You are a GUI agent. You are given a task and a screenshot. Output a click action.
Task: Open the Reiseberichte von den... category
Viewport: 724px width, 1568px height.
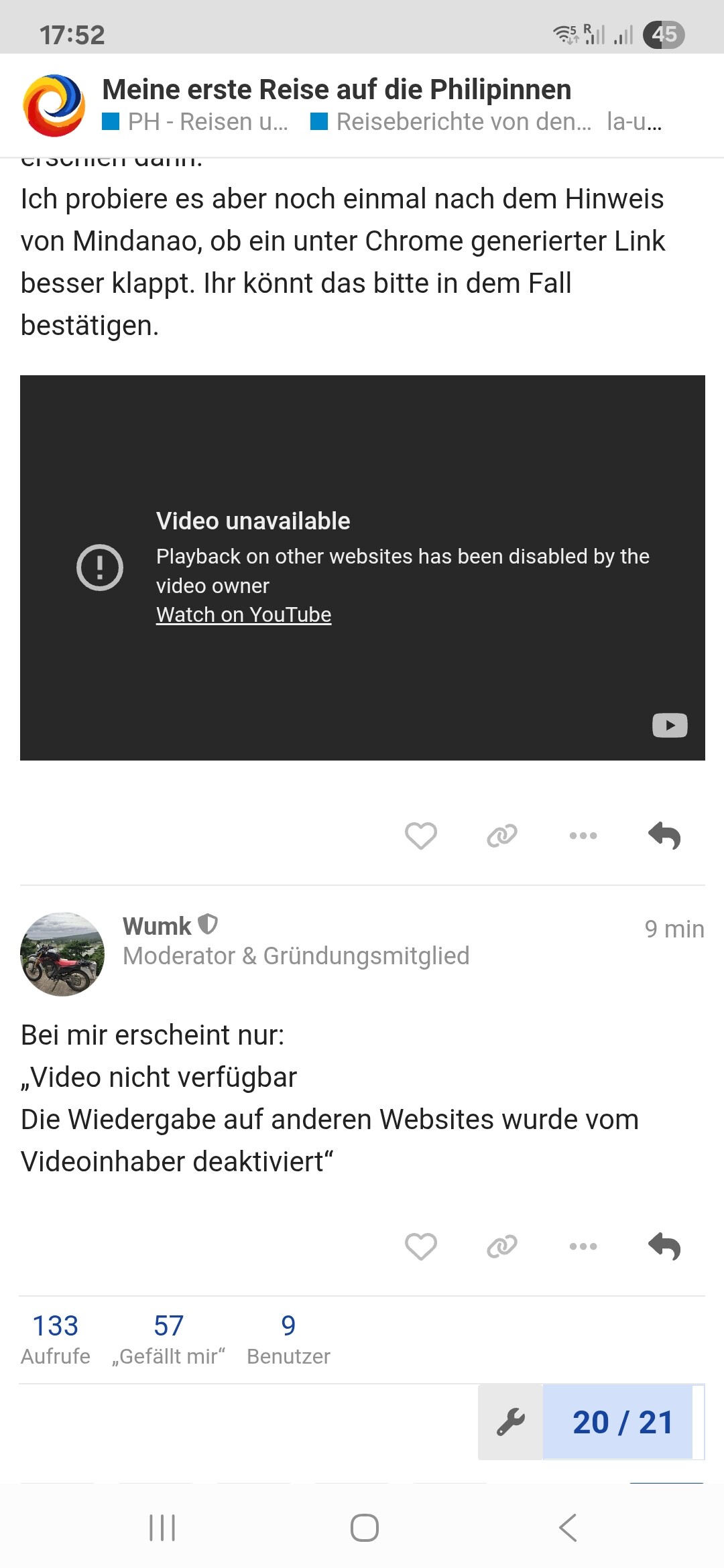pyautogui.click(x=452, y=122)
